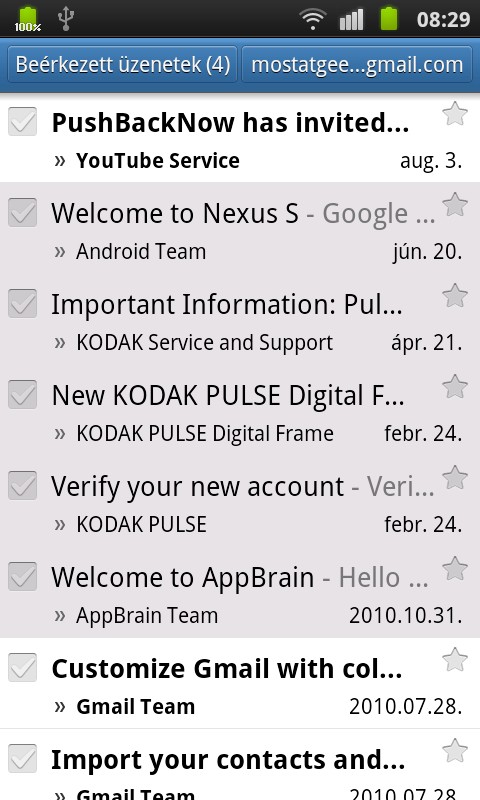Open Welcome to Nexus S email
The image size is (480, 800).
coord(240,228)
